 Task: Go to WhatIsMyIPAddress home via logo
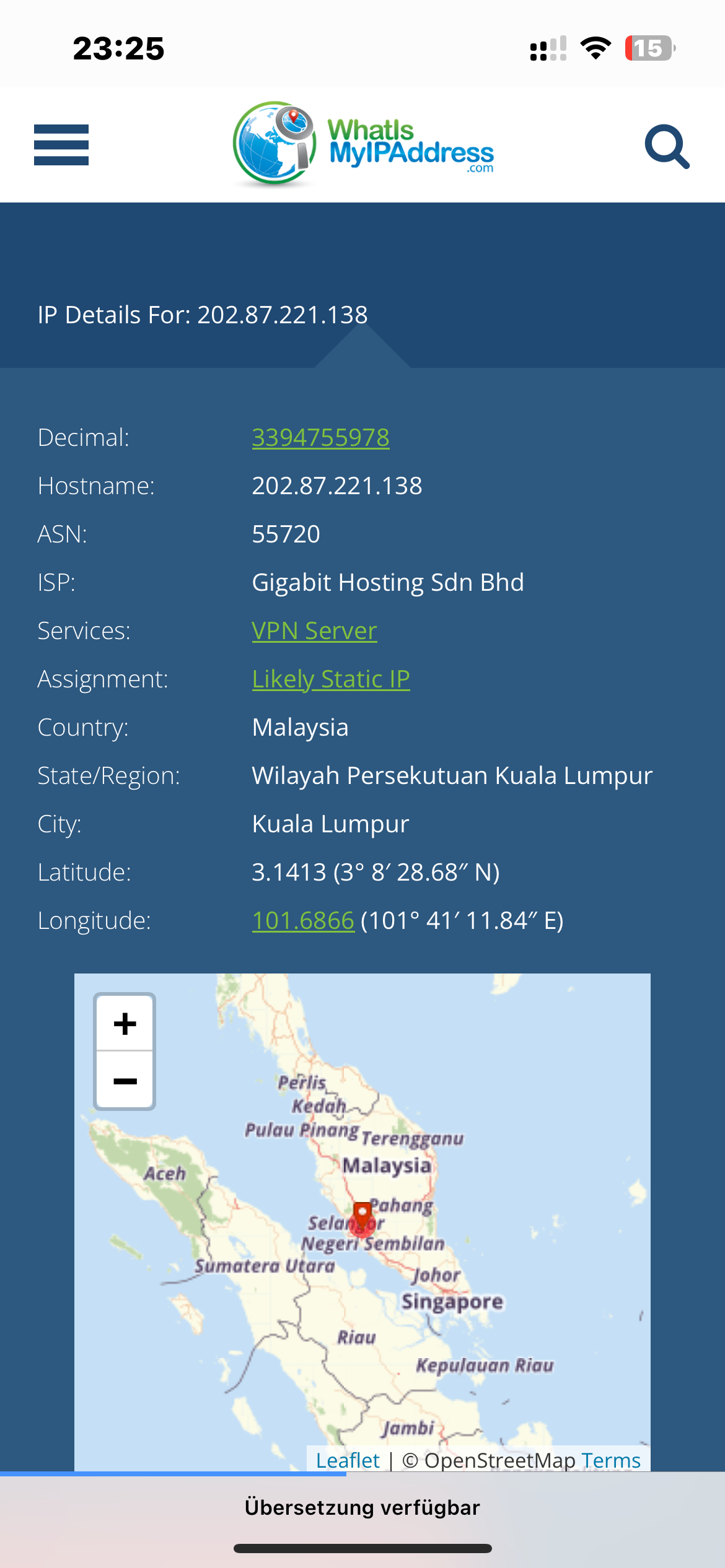[x=363, y=145]
